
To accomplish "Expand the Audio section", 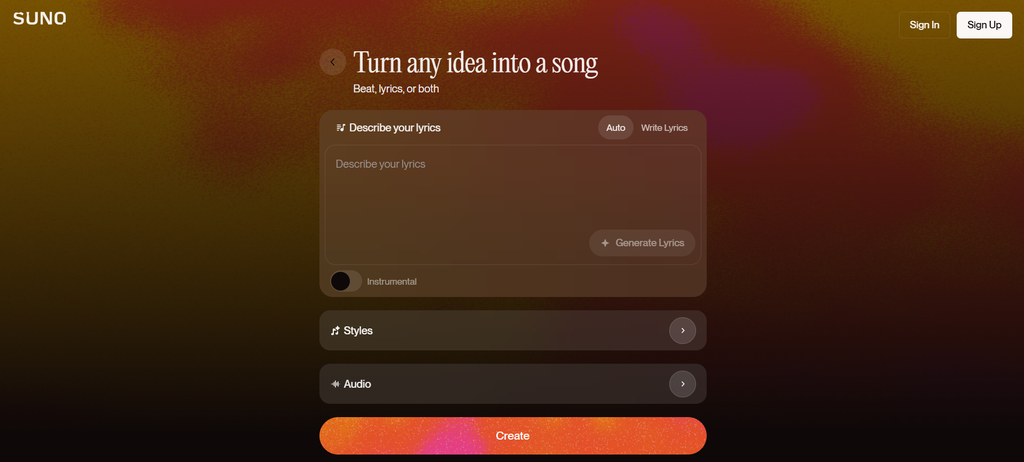I will 682,383.
